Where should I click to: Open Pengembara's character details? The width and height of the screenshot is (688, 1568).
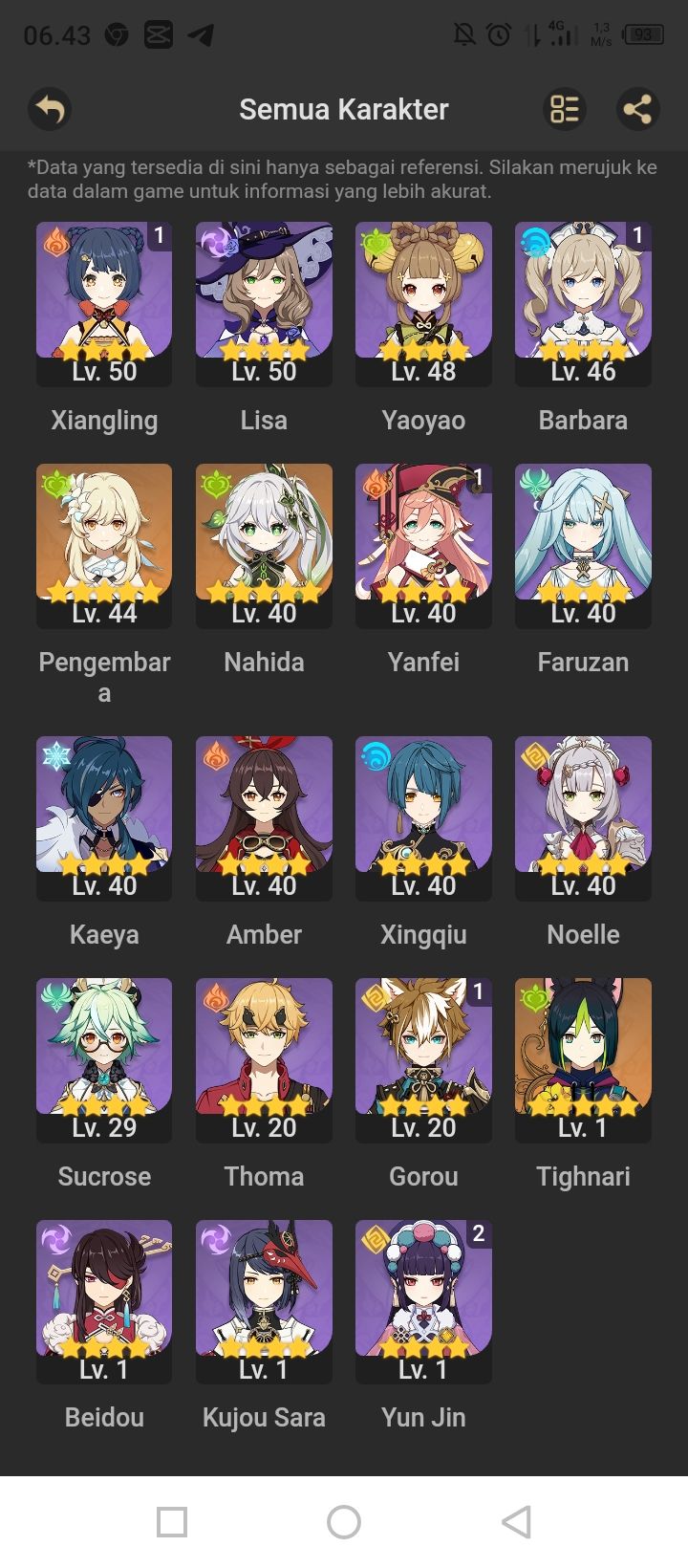point(103,545)
